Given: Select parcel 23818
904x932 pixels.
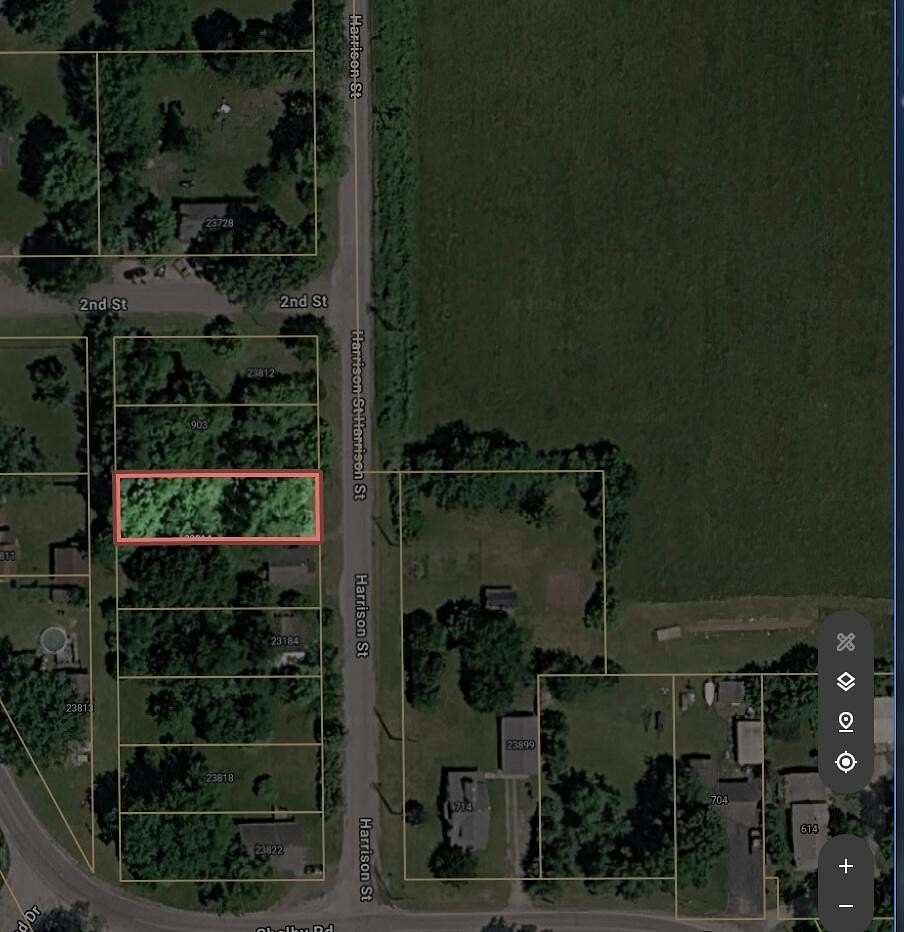Looking at the screenshot, I should click(x=218, y=776).
